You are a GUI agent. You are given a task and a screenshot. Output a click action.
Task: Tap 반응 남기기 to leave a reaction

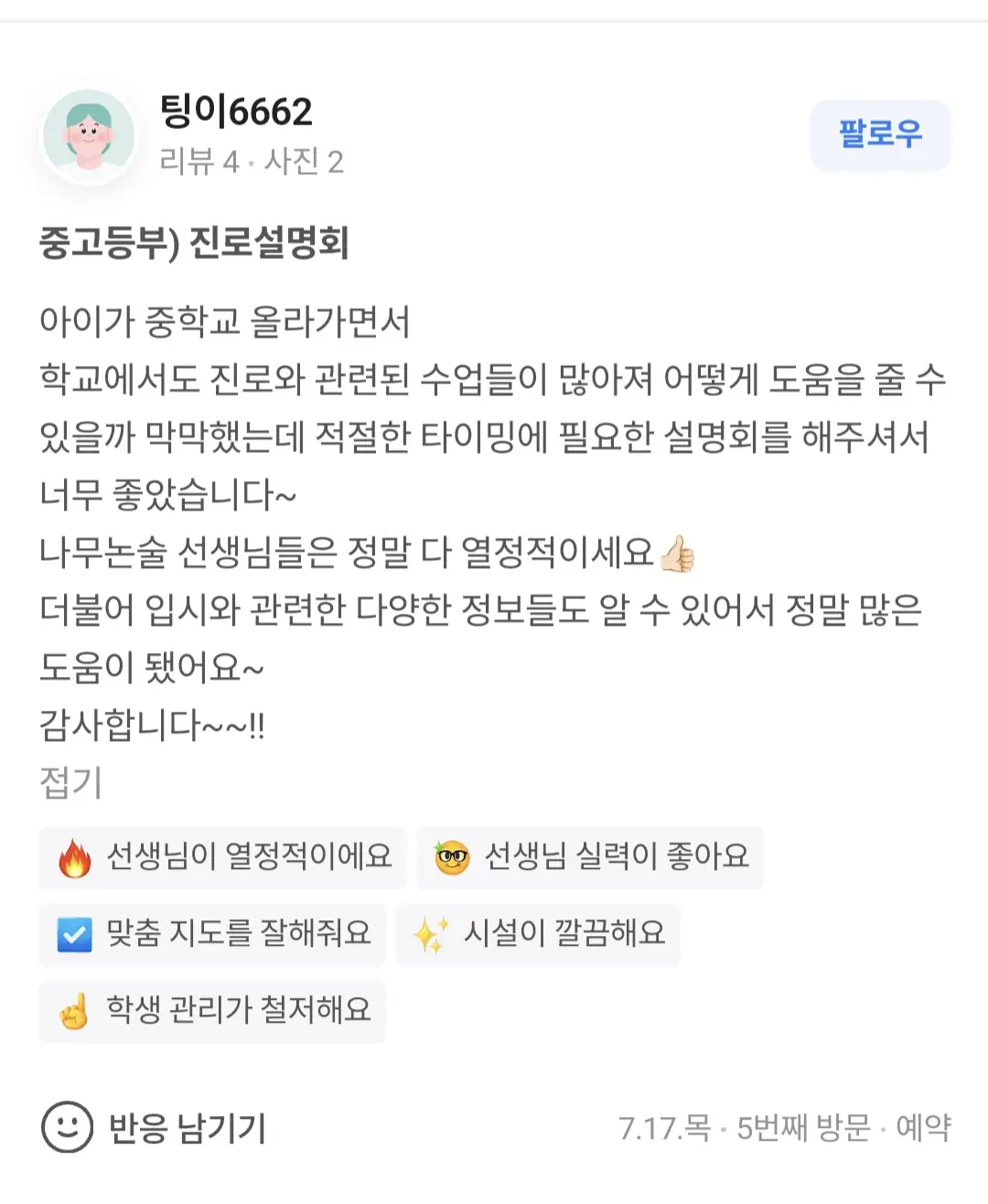click(154, 1127)
